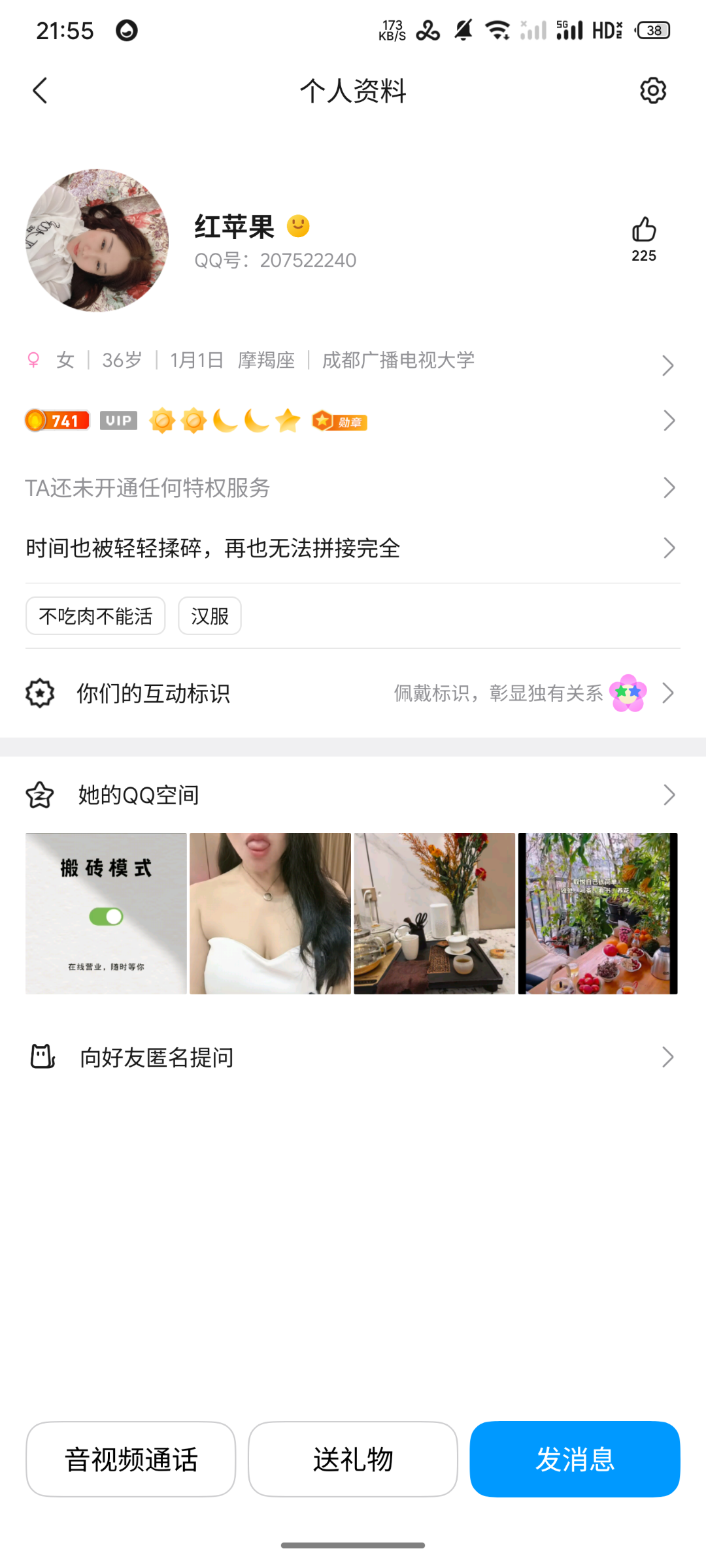
Task: Expand the 你们的互动标识 section
Action: (x=353, y=693)
